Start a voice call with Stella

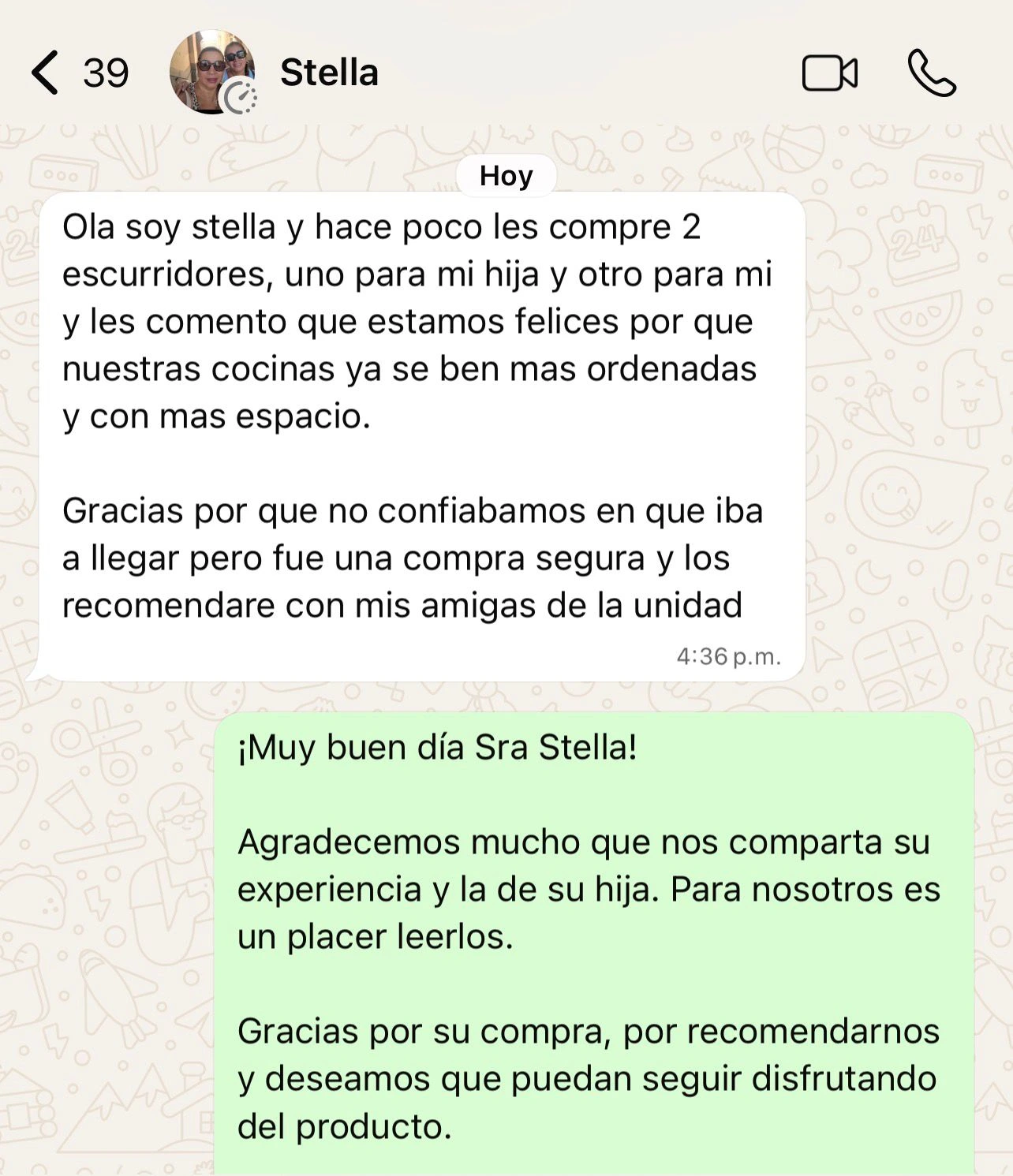(931, 73)
